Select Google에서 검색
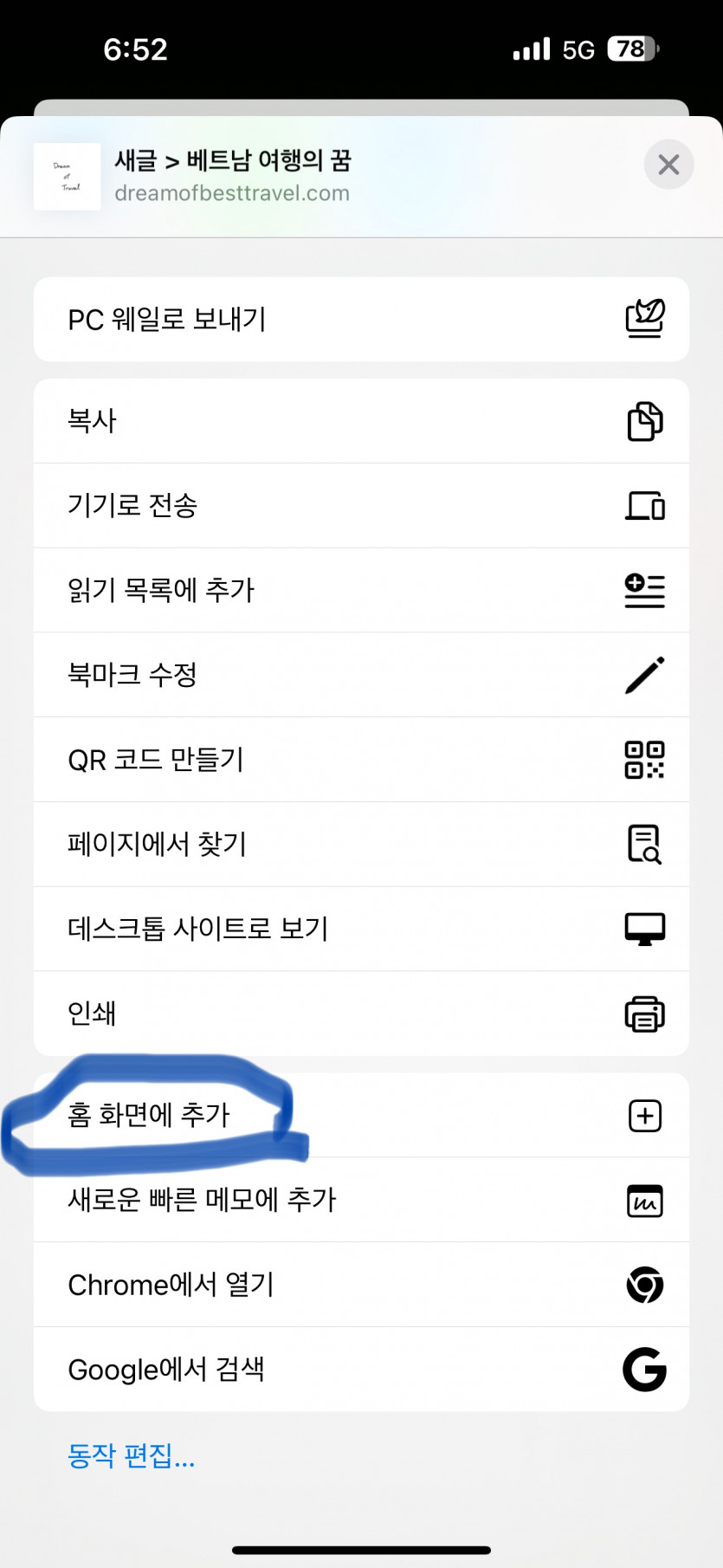This screenshot has width=723, height=1568. (x=361, y=1370)
